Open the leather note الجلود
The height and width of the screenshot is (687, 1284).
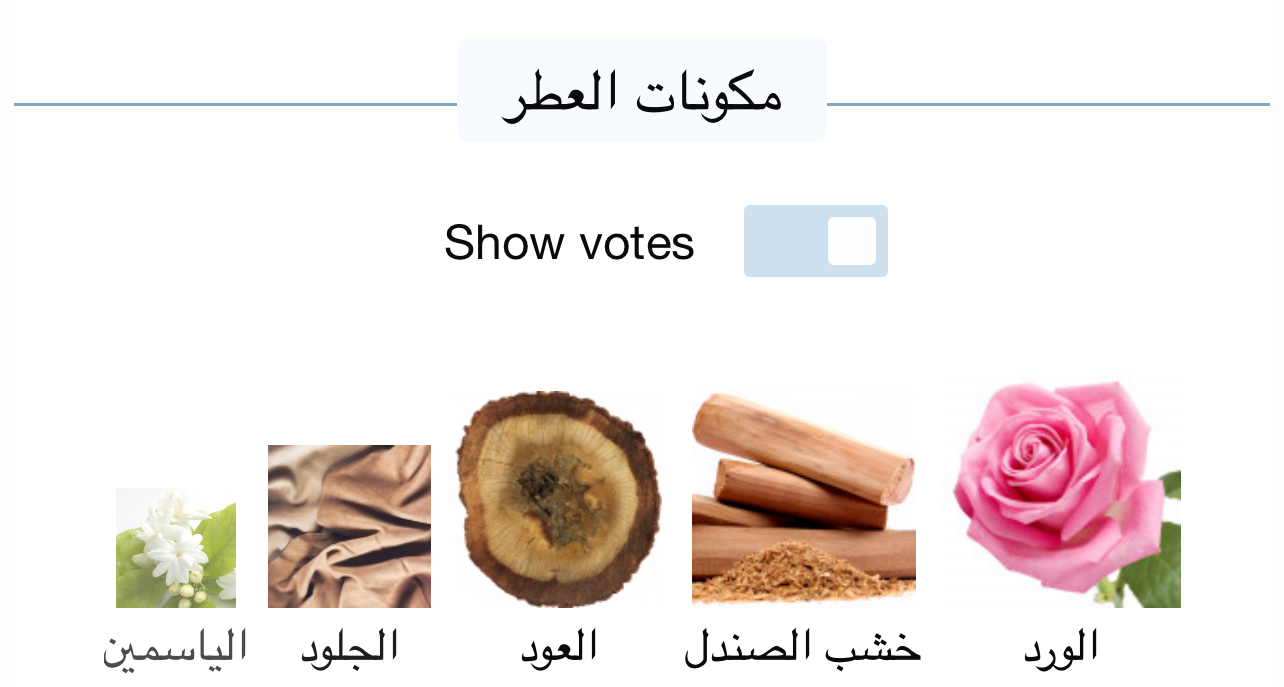point(349,526)
